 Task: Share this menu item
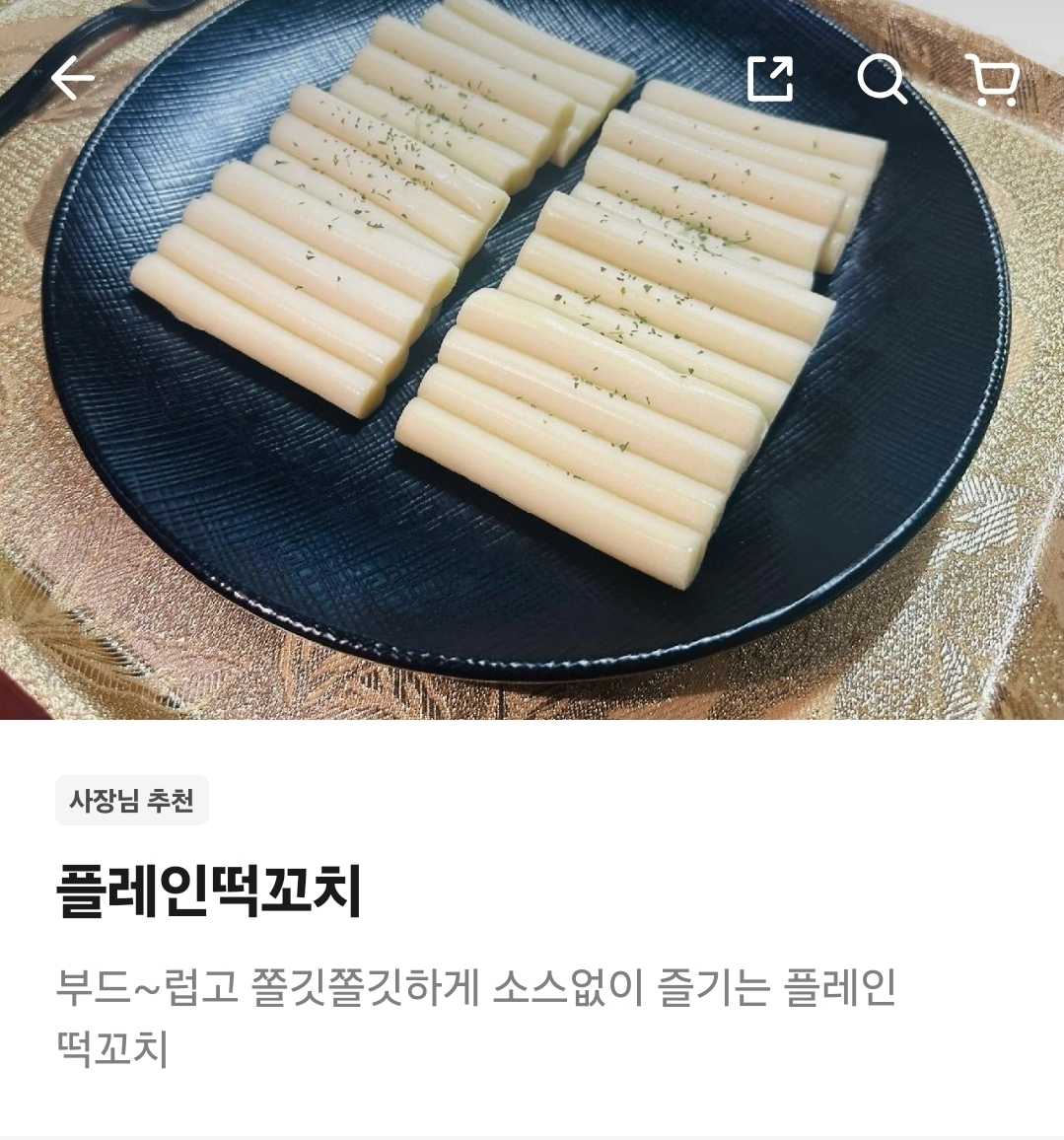tap(770, 79)
